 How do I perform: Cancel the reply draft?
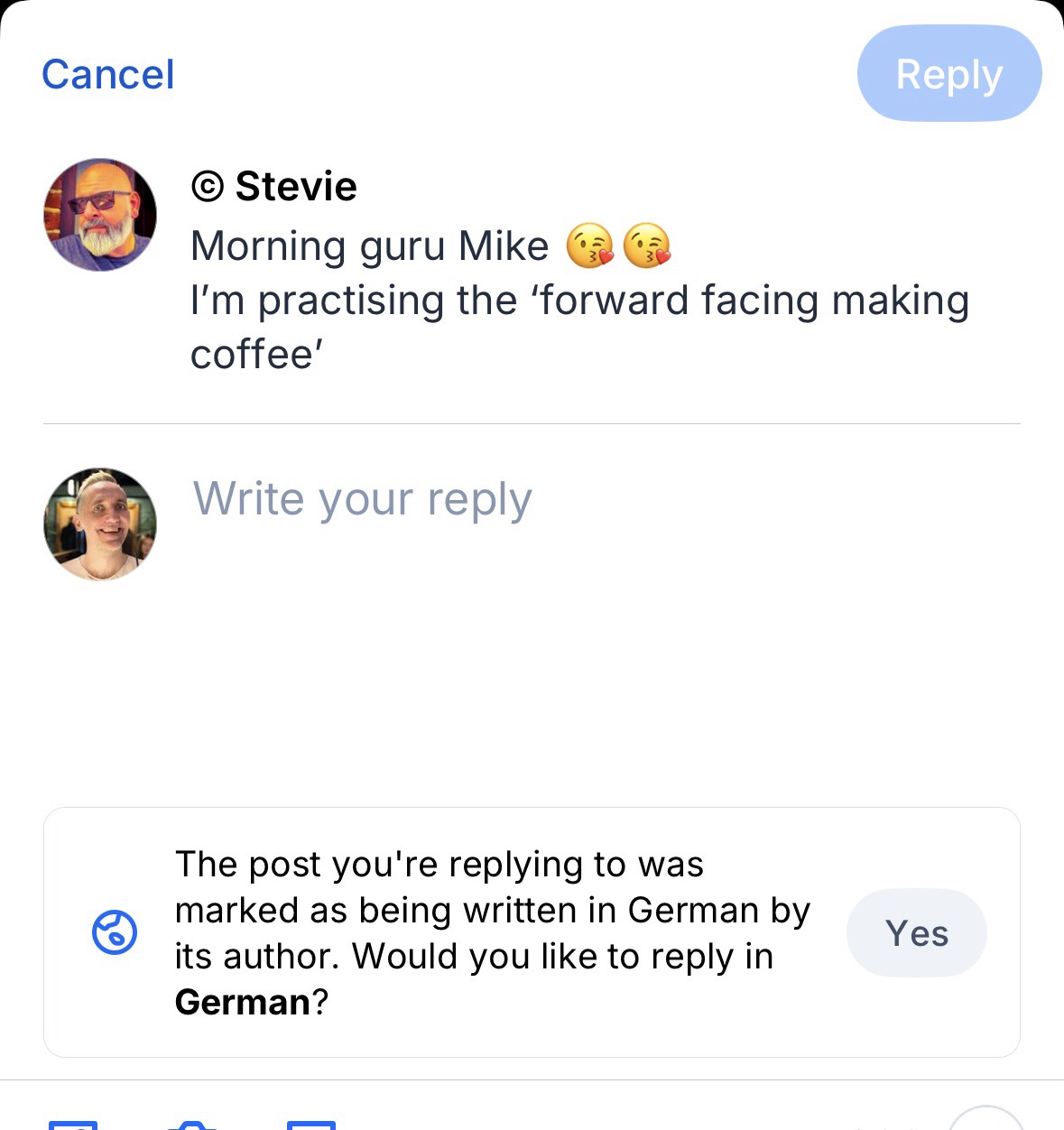pos(108,74)
